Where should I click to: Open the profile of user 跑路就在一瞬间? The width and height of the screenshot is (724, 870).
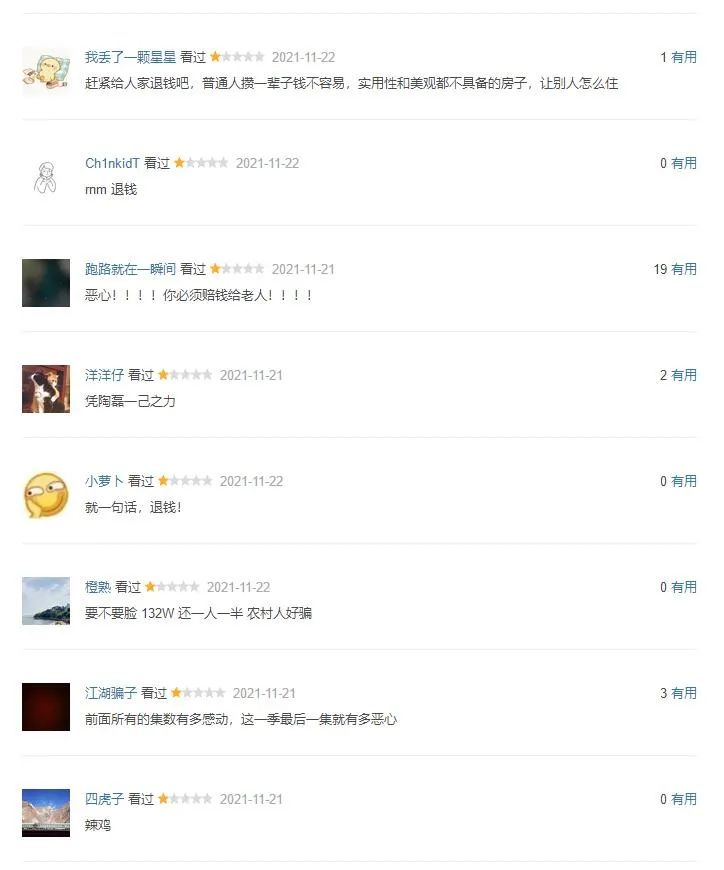click(130, 269)
